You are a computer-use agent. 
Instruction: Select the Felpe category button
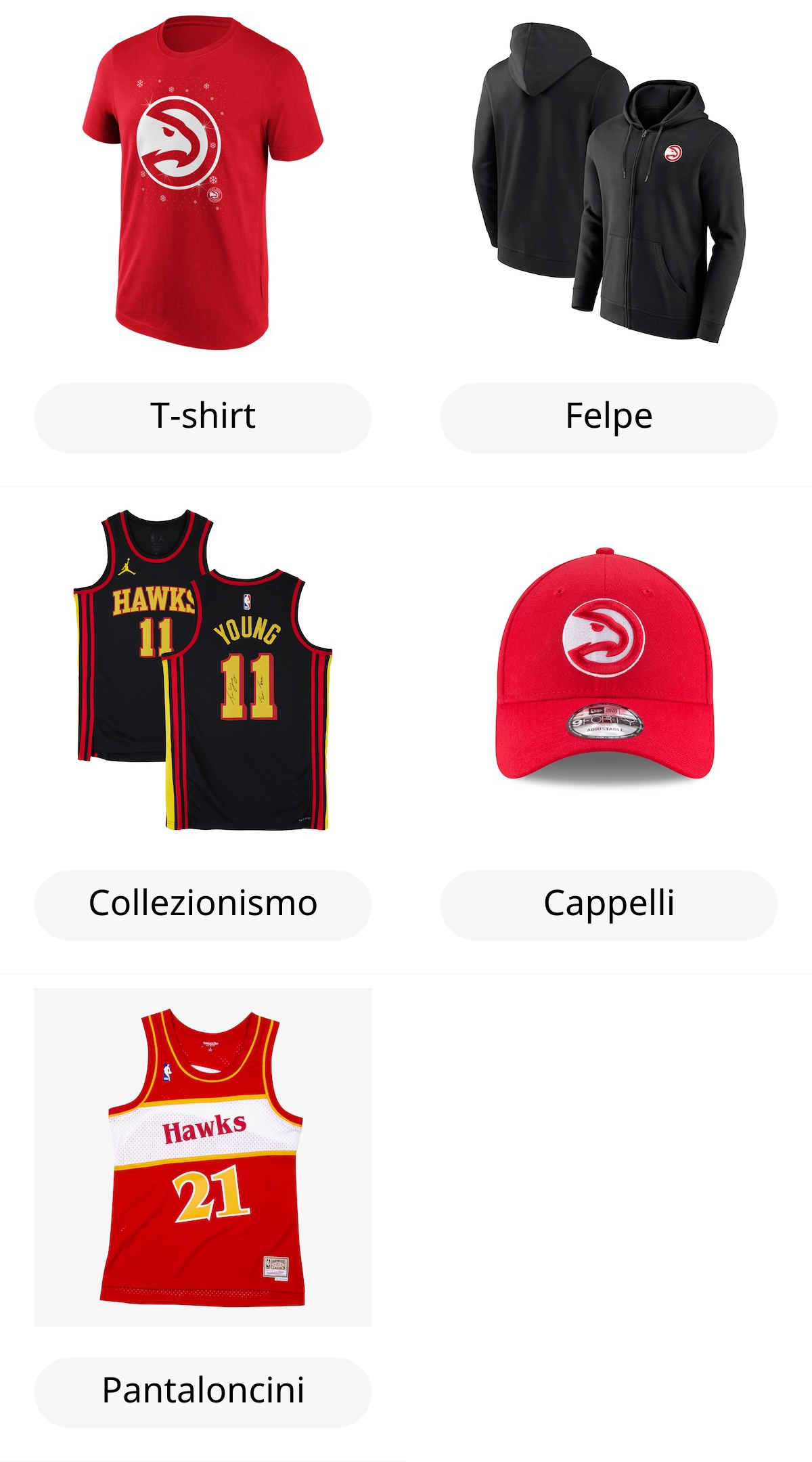point(608,417)
